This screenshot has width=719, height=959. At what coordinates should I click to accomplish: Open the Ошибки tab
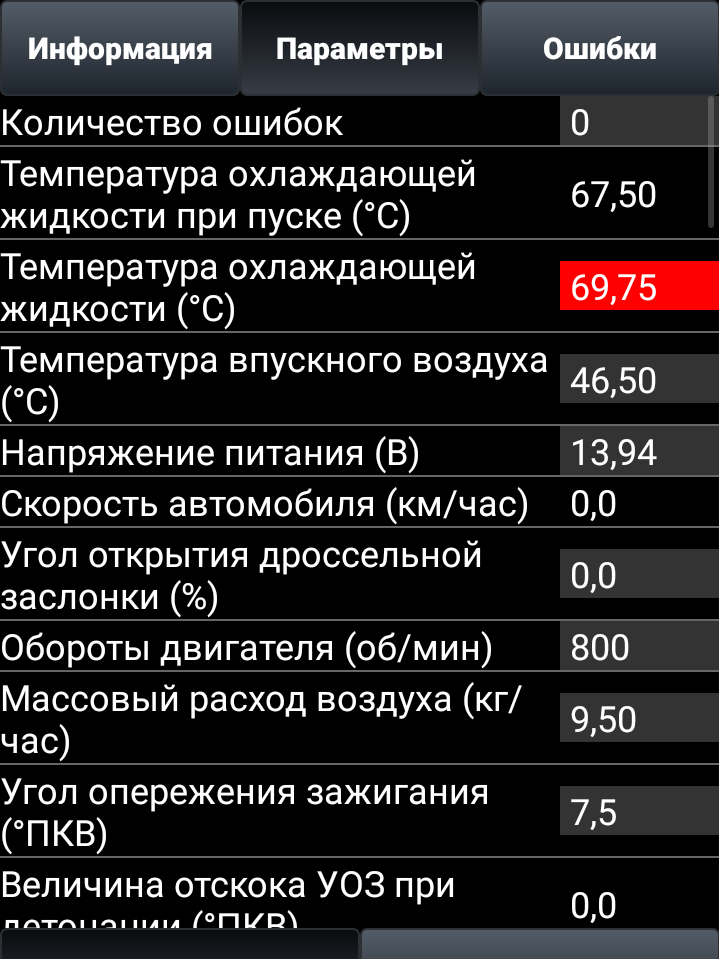pyautogui.click(x=599, y=49)
